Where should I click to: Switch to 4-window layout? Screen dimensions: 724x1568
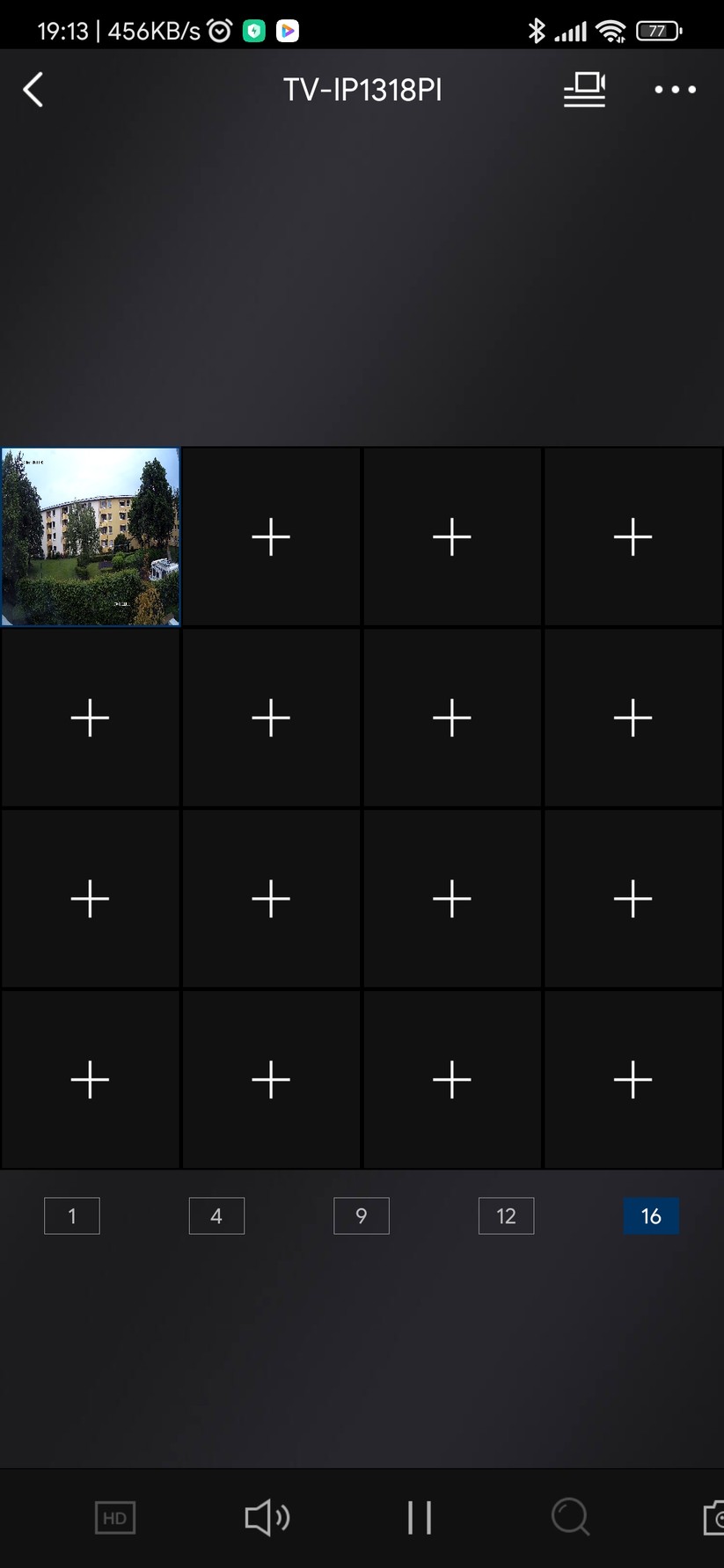click(216, 1215)
